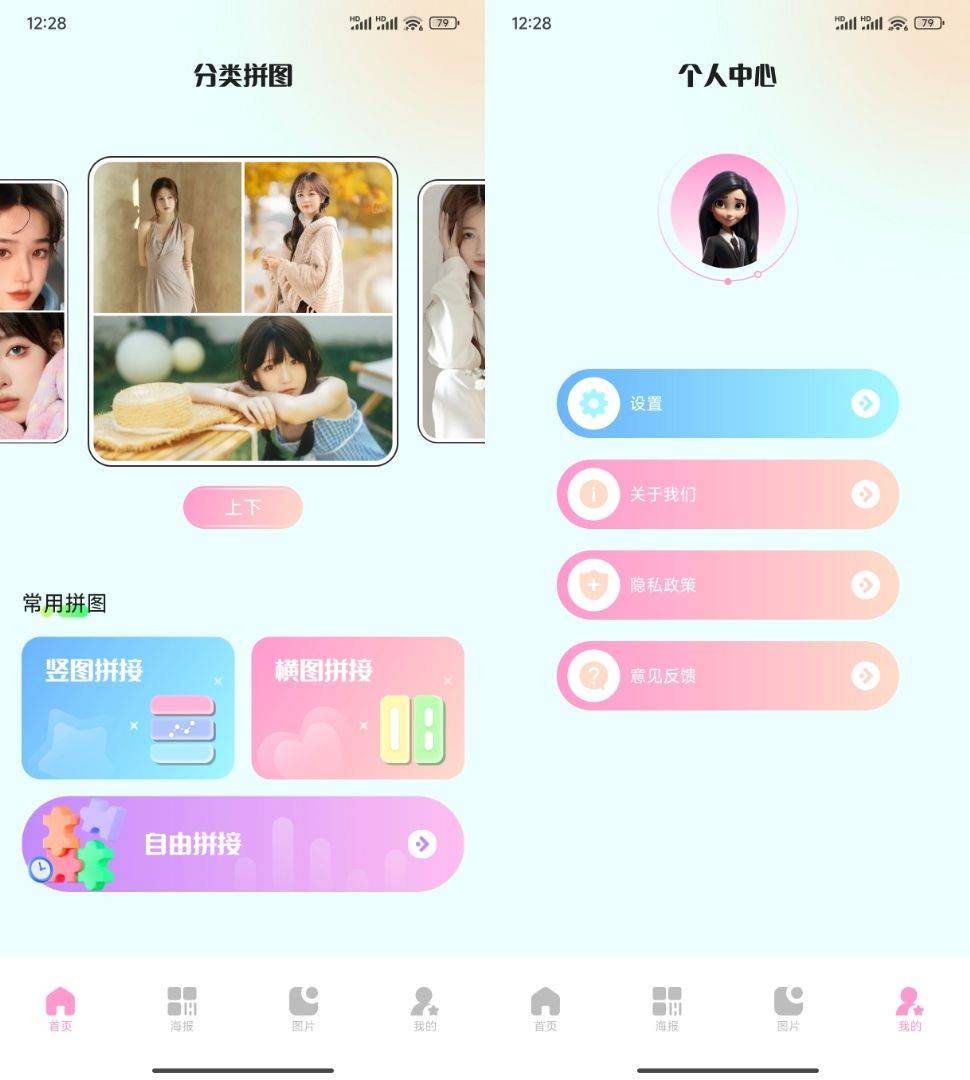The image size is (970, 1080).
Task: Open 意见反馈 feedback row
Action: (x=727, y=676)
